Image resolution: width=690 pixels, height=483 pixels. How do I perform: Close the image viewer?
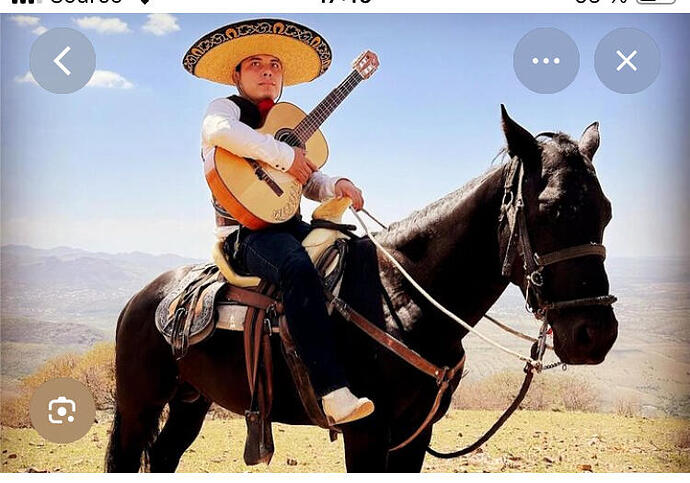pos(627,61)
